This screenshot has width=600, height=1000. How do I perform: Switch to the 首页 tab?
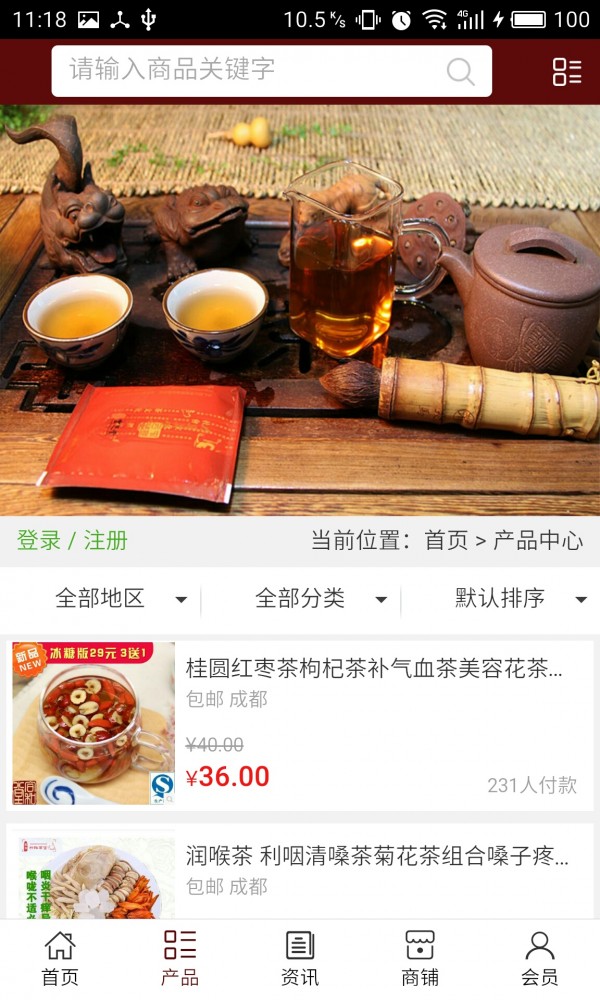click(60, 958)
